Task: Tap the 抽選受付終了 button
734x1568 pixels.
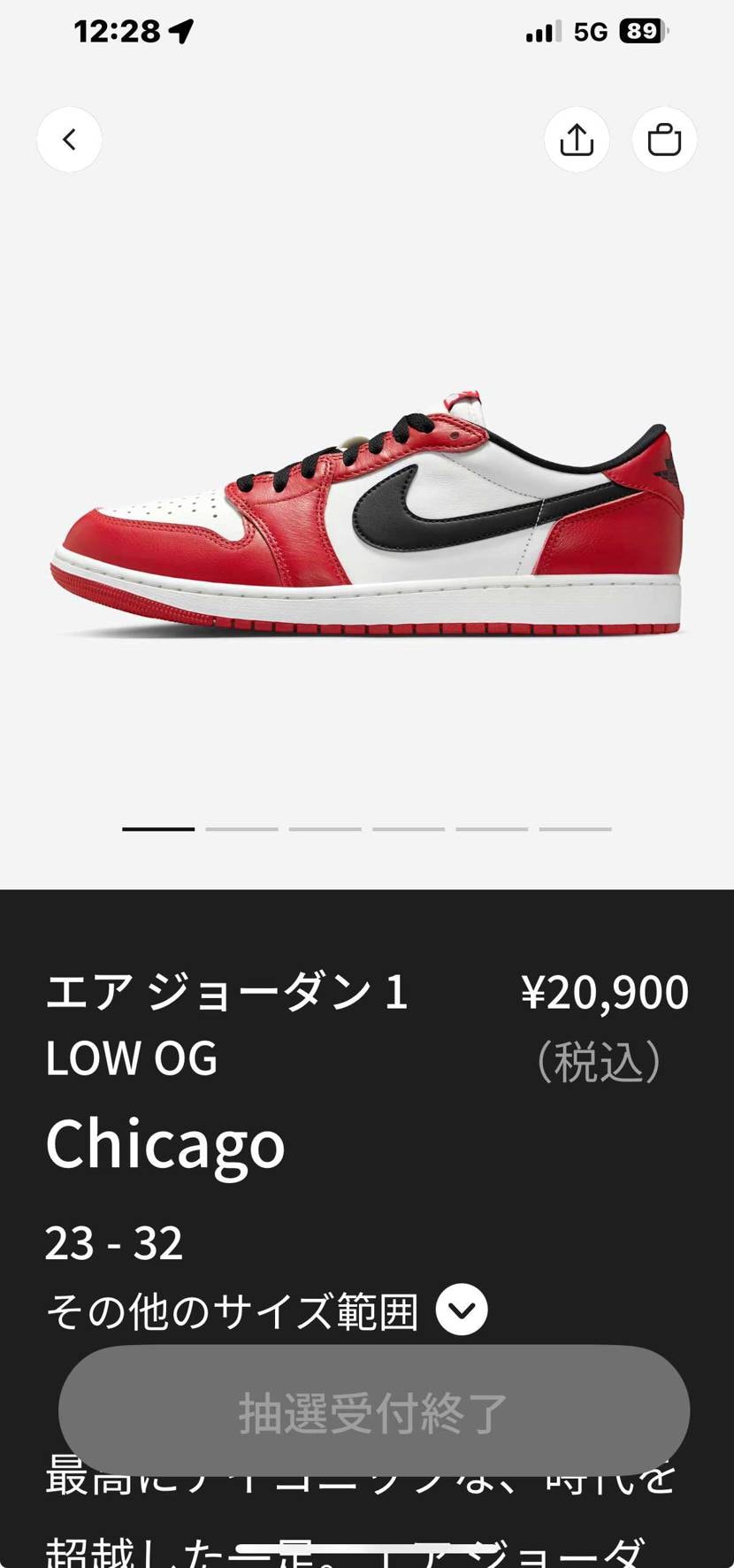Action: [x=373, y=1411]
